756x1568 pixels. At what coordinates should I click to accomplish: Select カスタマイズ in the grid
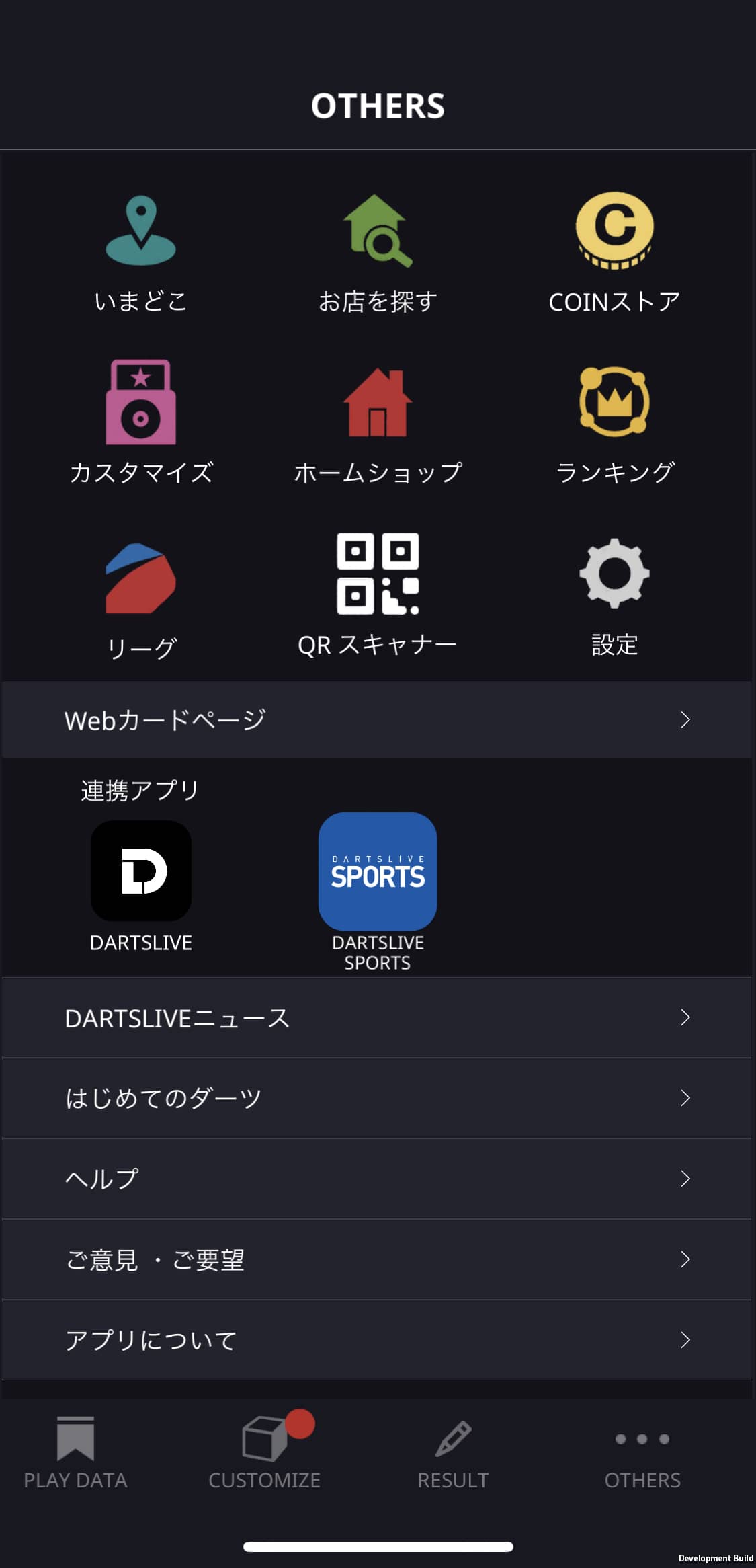[140, 423]
